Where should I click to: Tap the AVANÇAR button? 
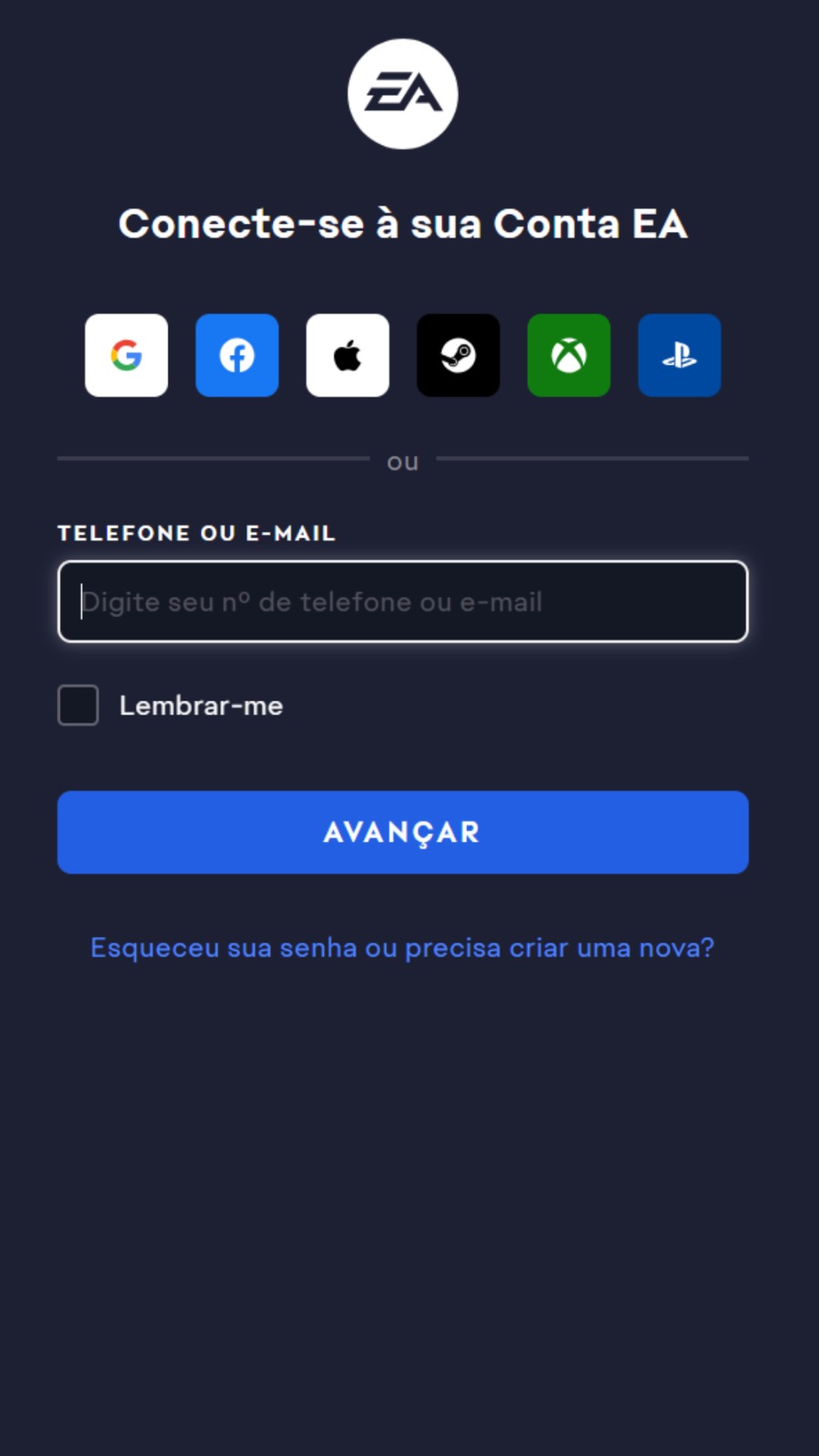(403, 832)
